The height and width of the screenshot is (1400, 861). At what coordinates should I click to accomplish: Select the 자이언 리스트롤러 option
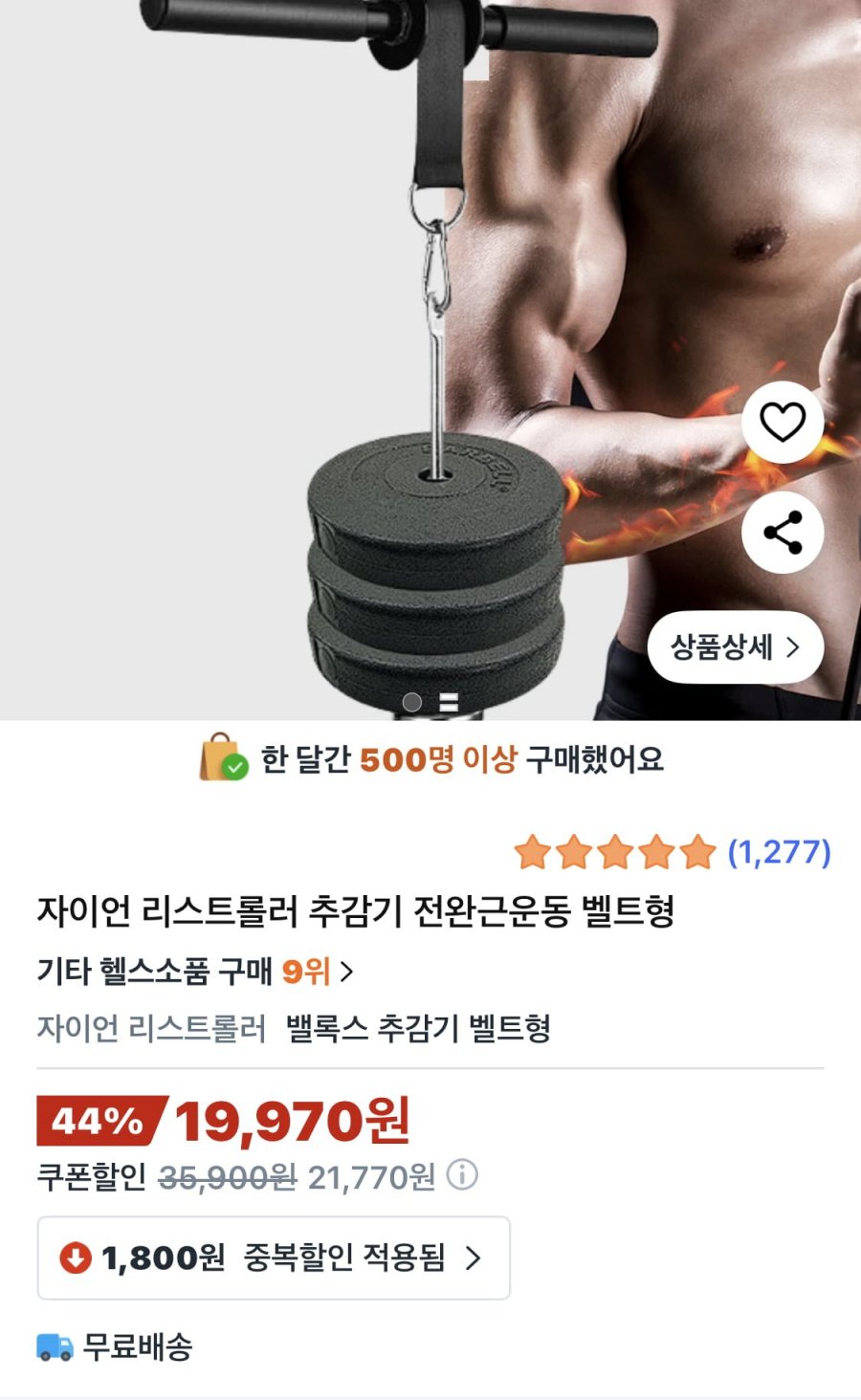tap(151, 1028)
